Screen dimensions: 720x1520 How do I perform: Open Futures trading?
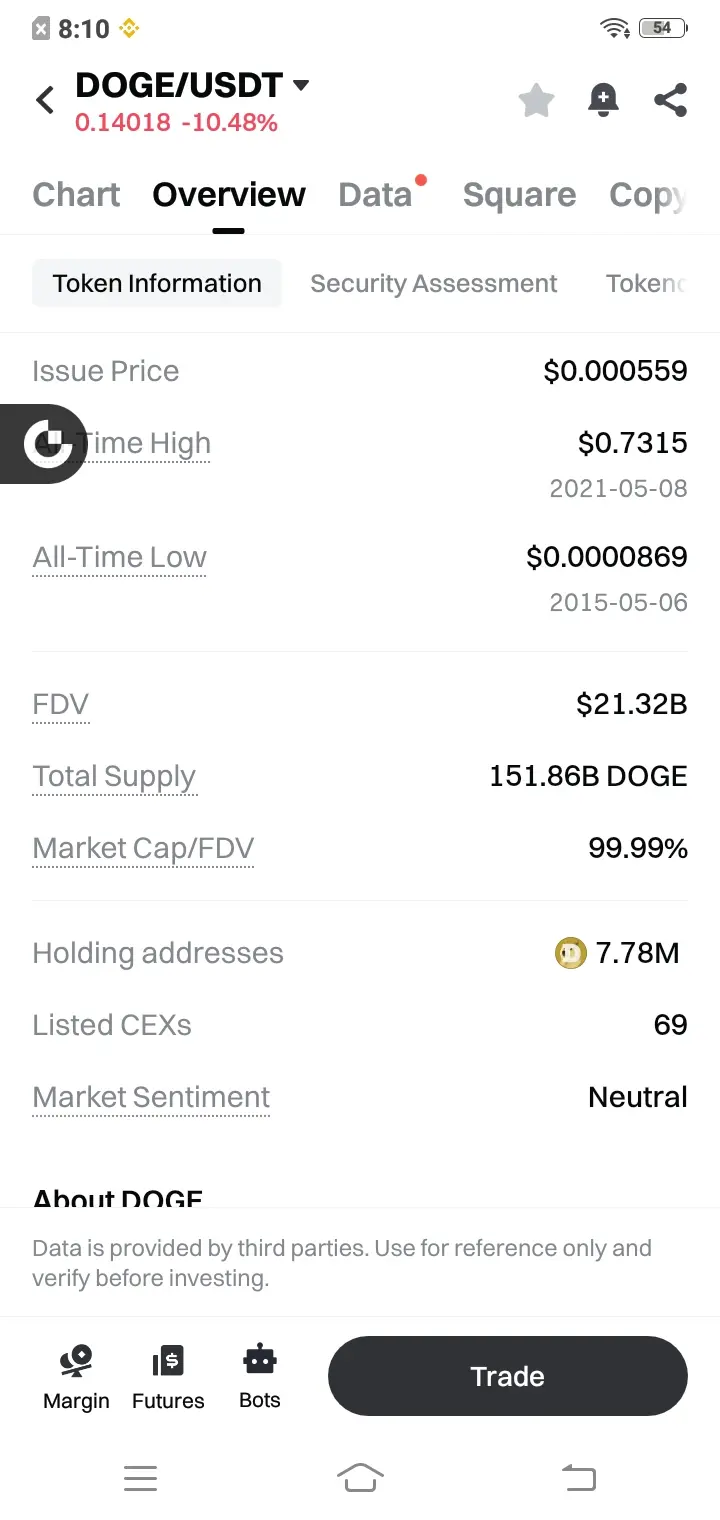(168, 1377)
